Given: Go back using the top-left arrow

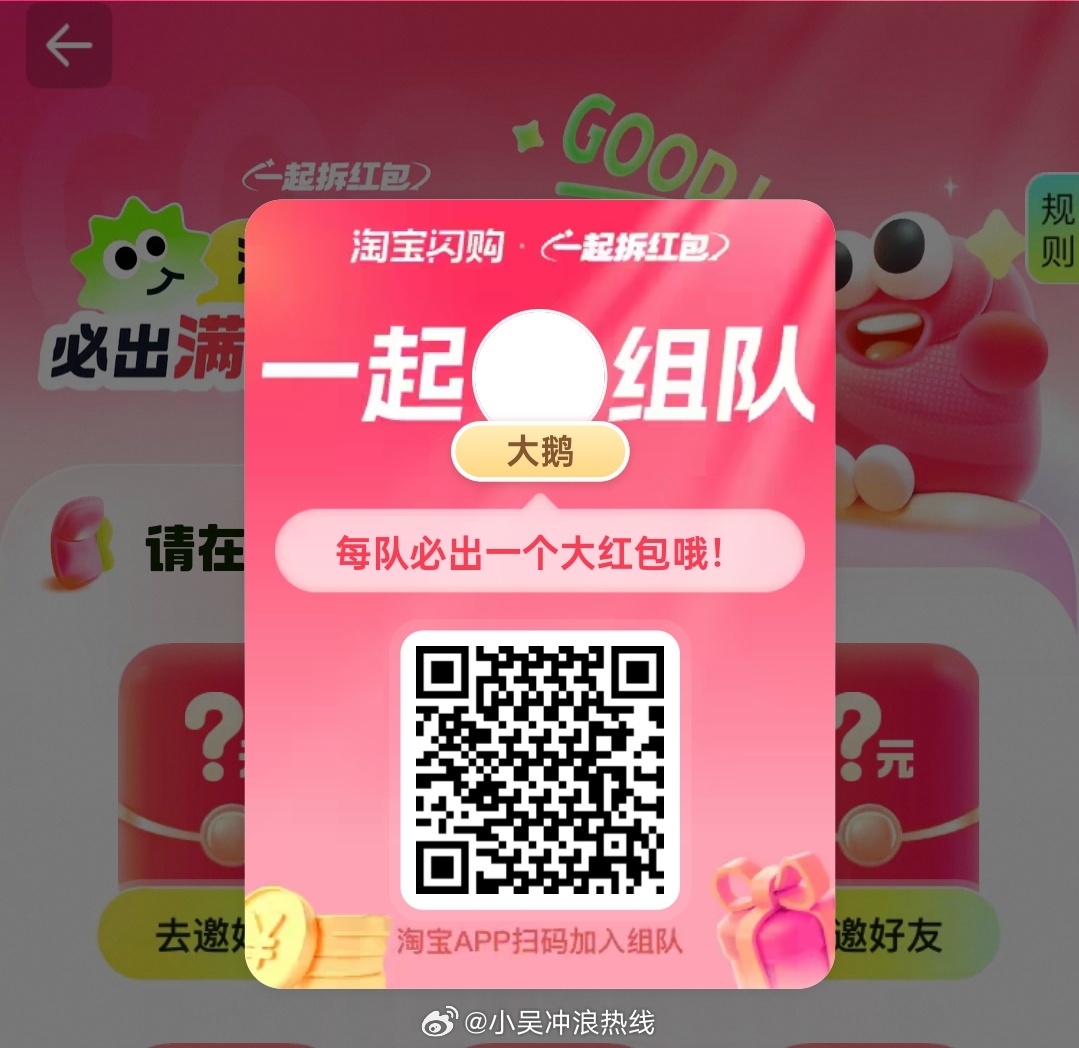Looking at the screenshot, I should click(68, 45).
